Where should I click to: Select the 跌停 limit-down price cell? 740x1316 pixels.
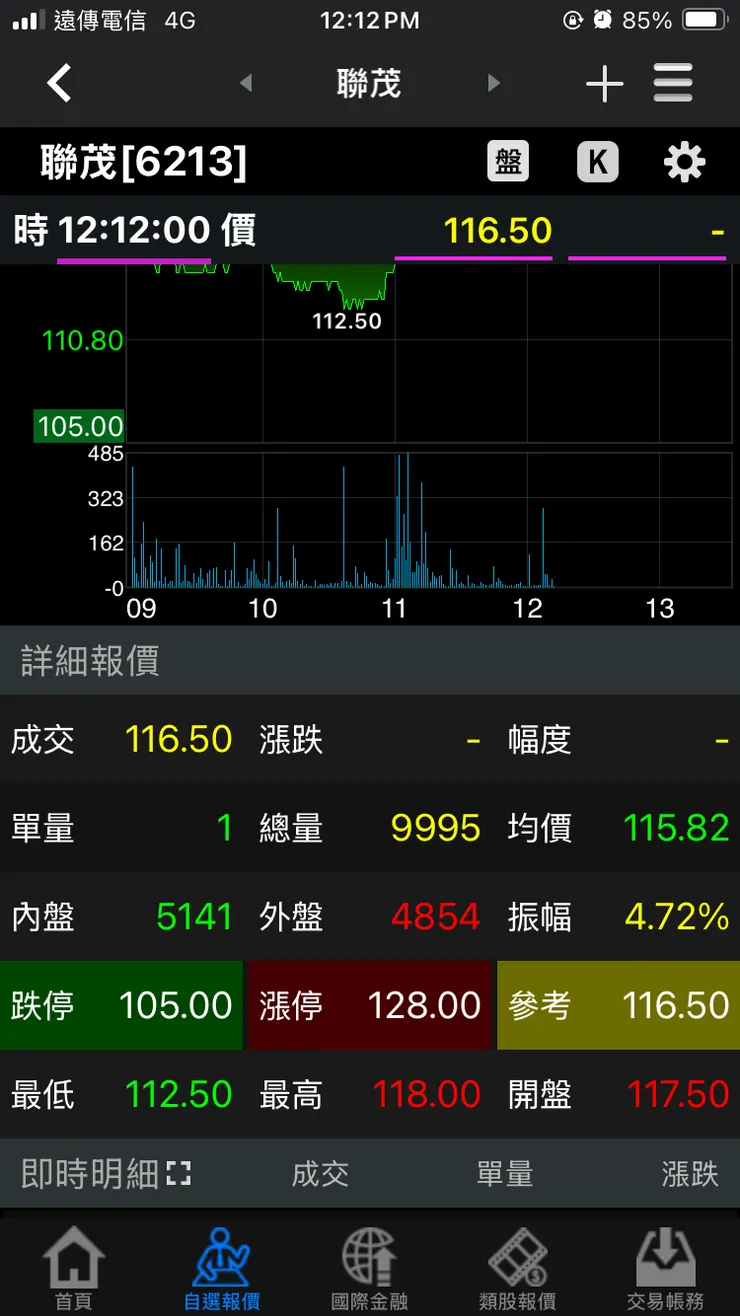click(x=122, y=1004)
